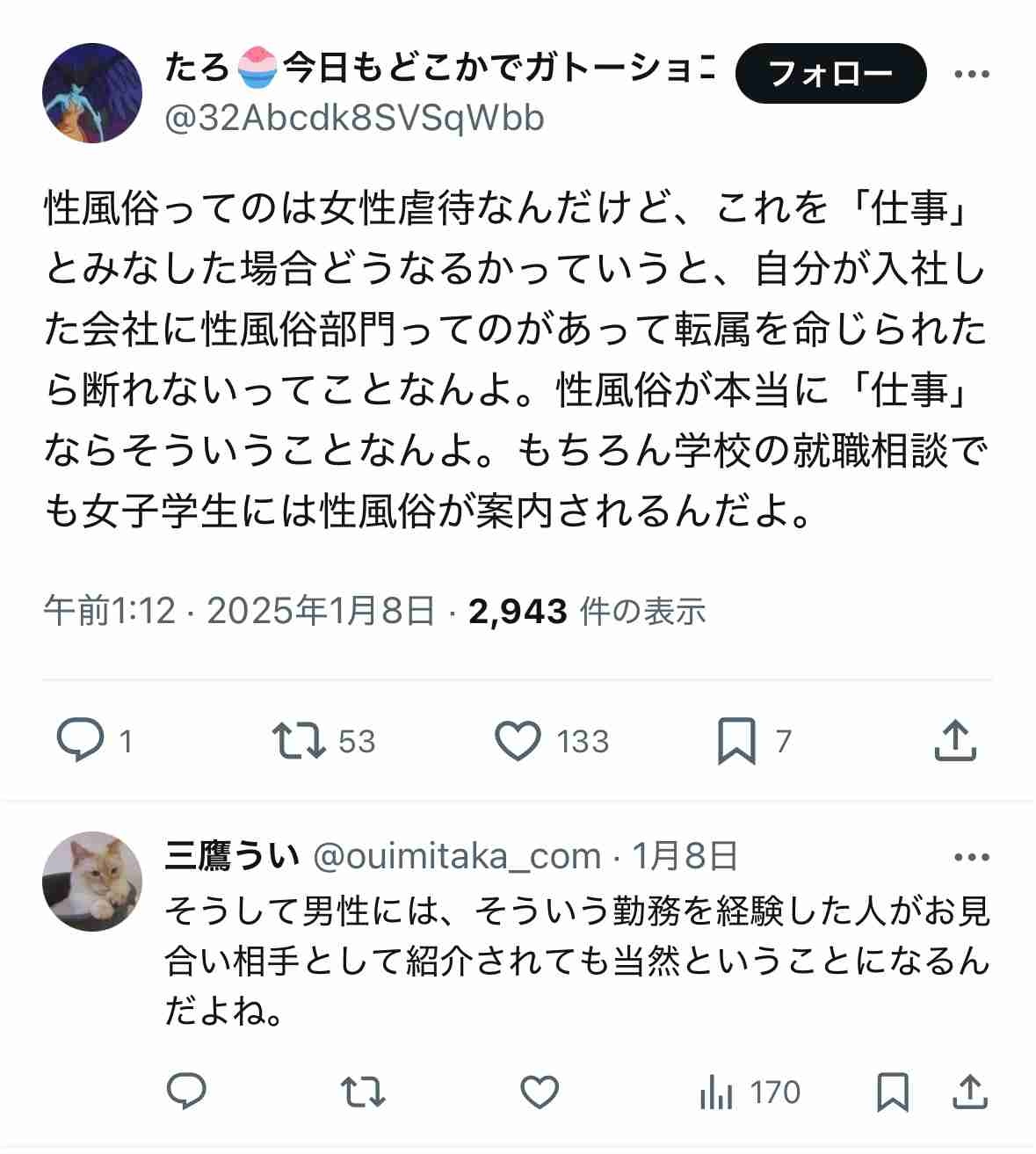
Task: Like 三鷹うい's reply
Action: [540, 1092]
